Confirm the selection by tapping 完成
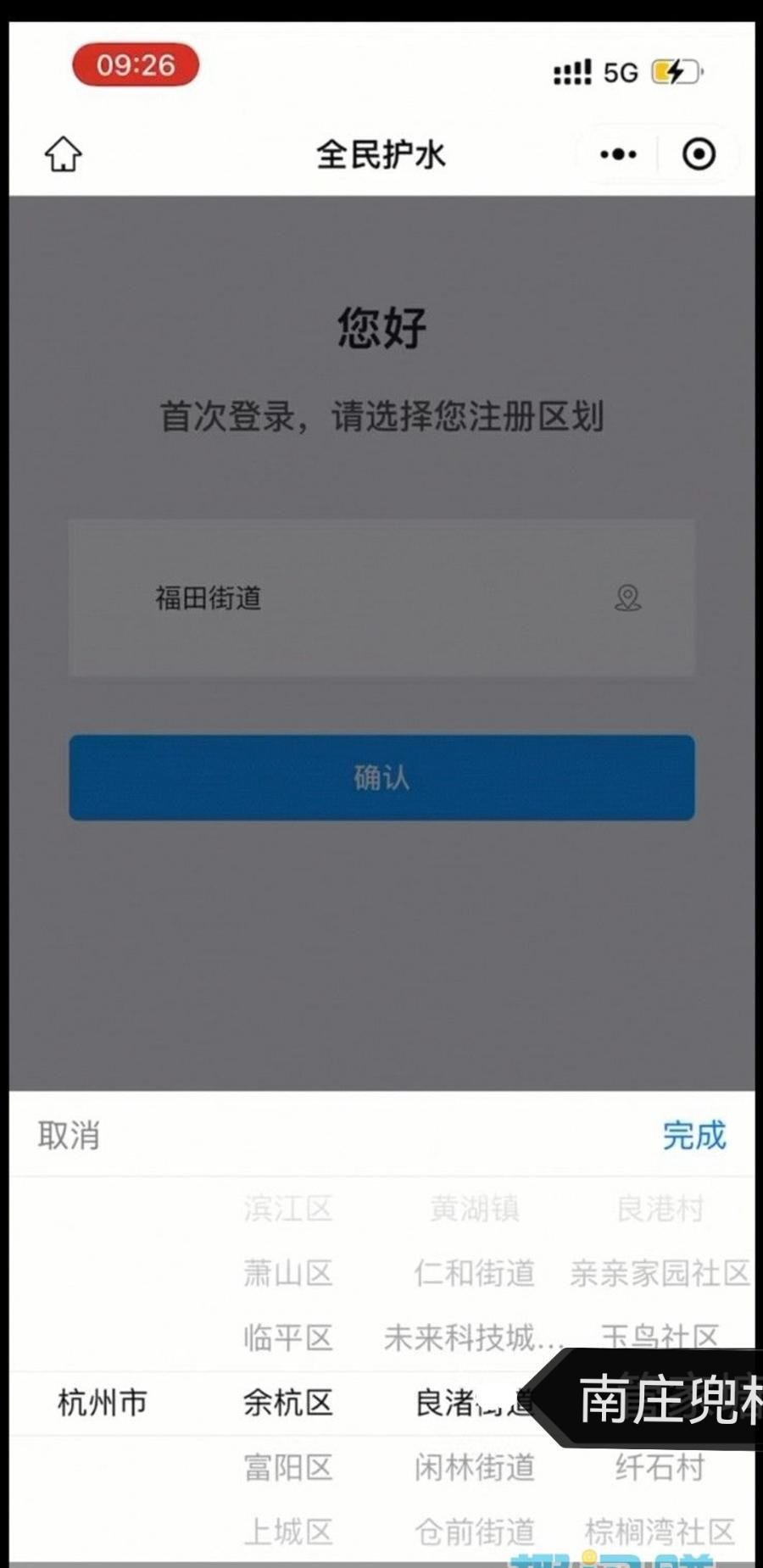The image size is (763, 1568). tap(693, 1135)
